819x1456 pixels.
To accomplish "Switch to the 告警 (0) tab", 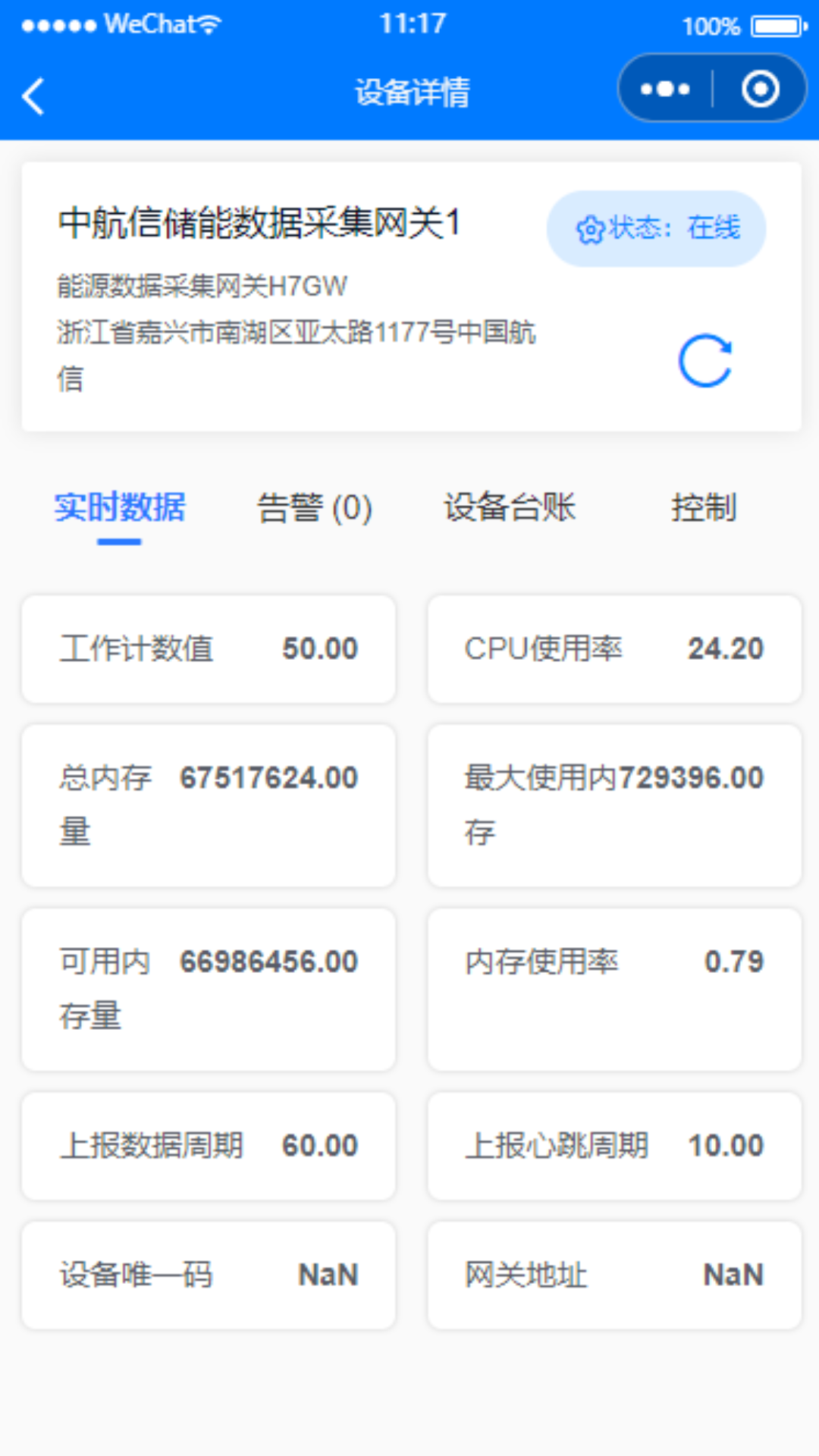I will (315, 508).
